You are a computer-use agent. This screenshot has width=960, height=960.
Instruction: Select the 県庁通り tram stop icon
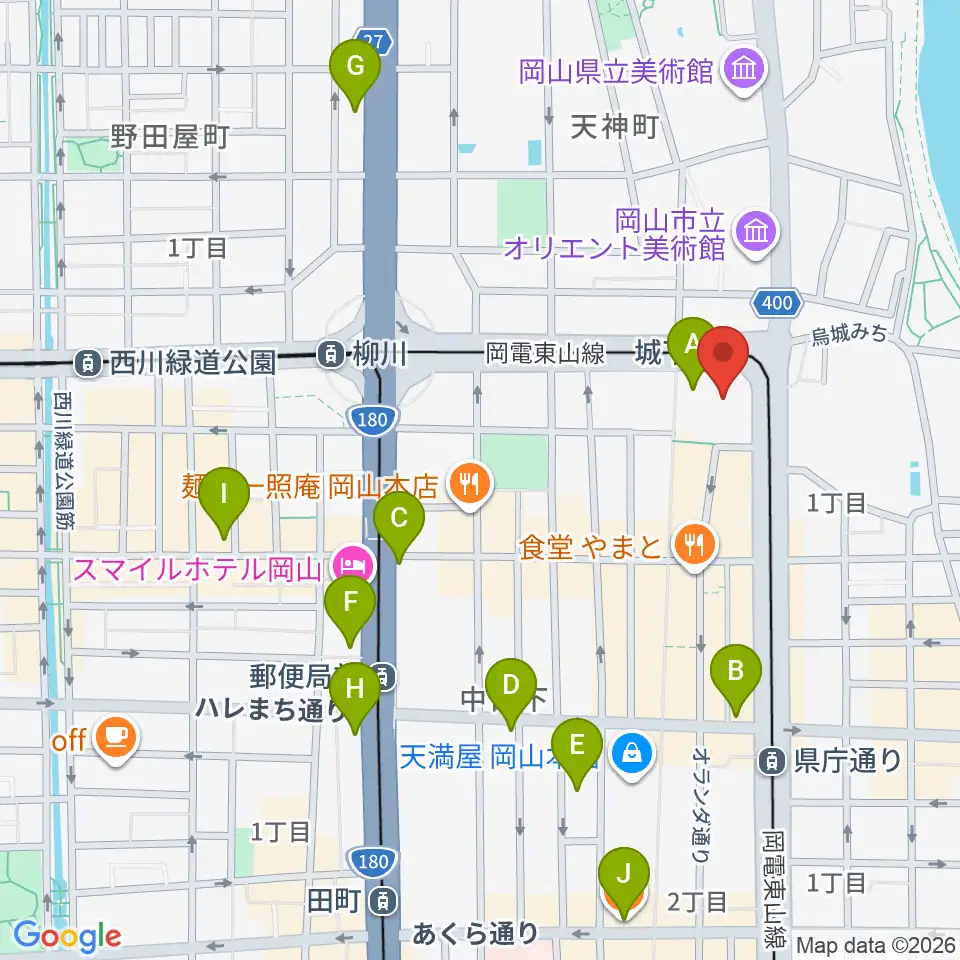pyautogui.click(x=772, y=762)
